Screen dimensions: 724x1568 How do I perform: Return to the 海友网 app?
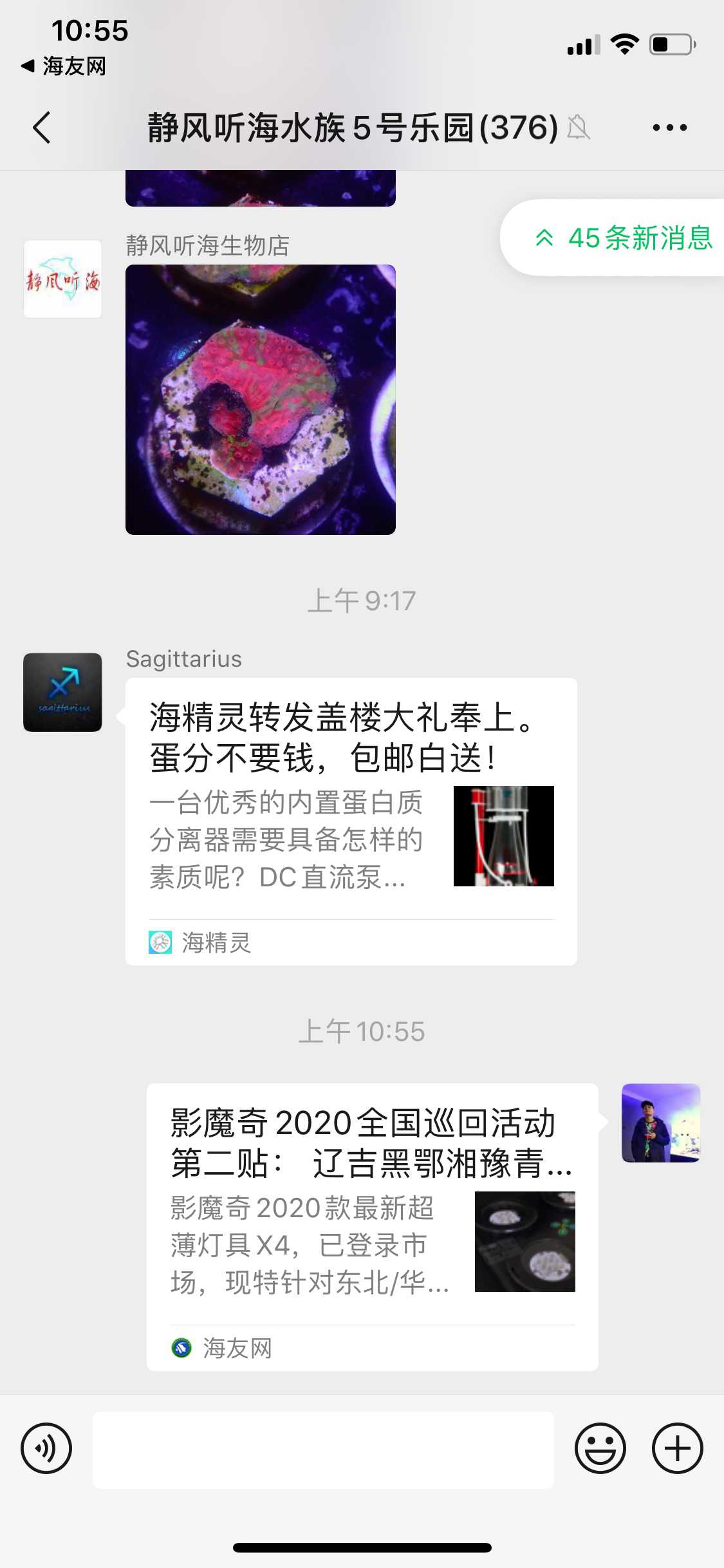[x=64, y=66]
